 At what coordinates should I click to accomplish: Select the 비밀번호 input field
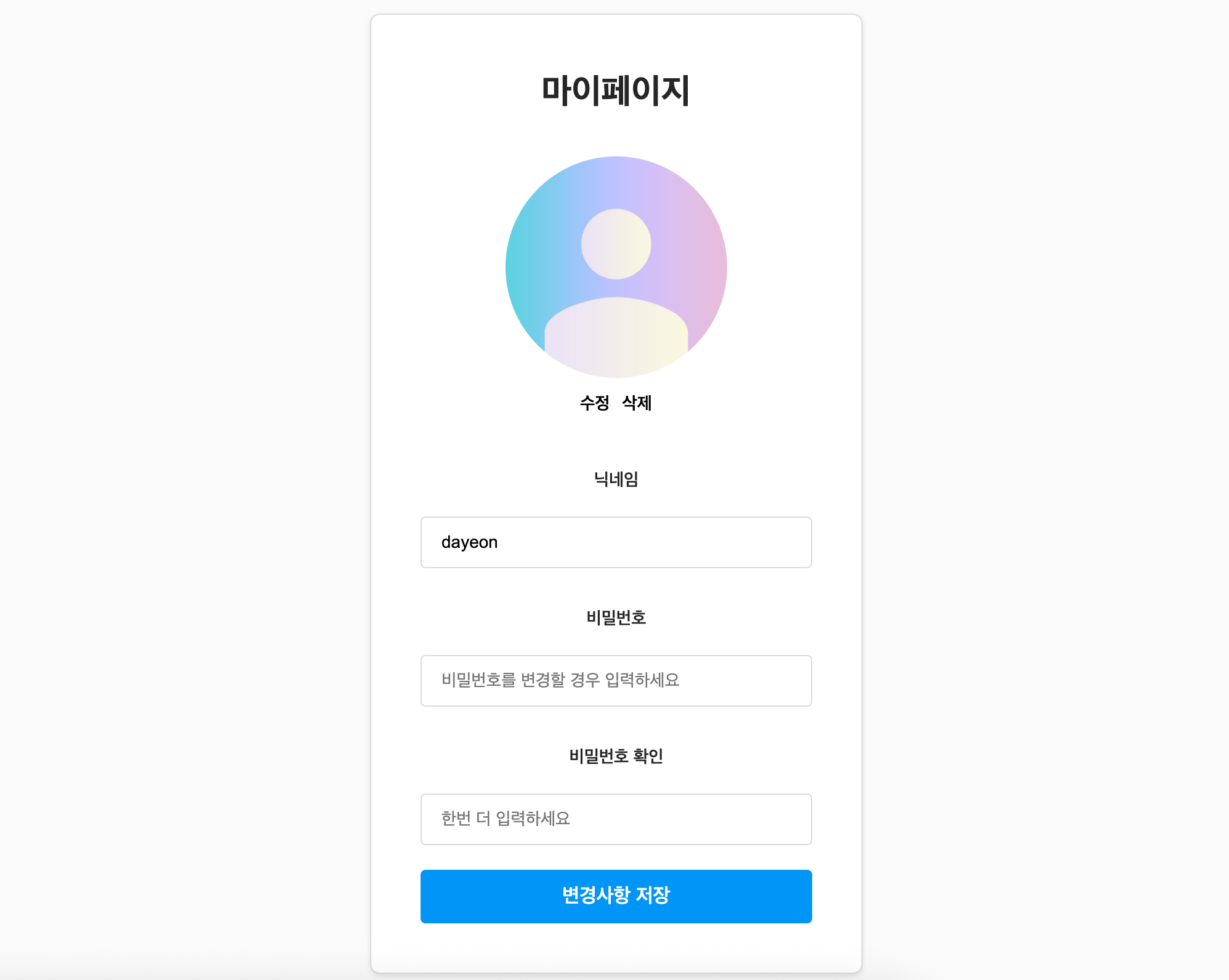click(616, 681)
